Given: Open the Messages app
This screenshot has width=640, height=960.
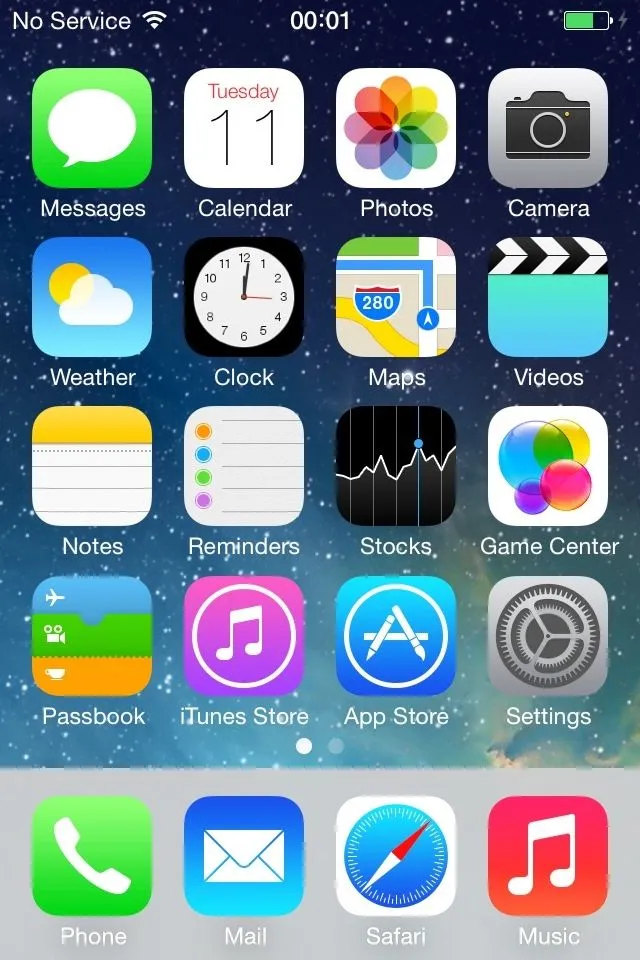Looking at the screenshot, I should tap(92, 128).
